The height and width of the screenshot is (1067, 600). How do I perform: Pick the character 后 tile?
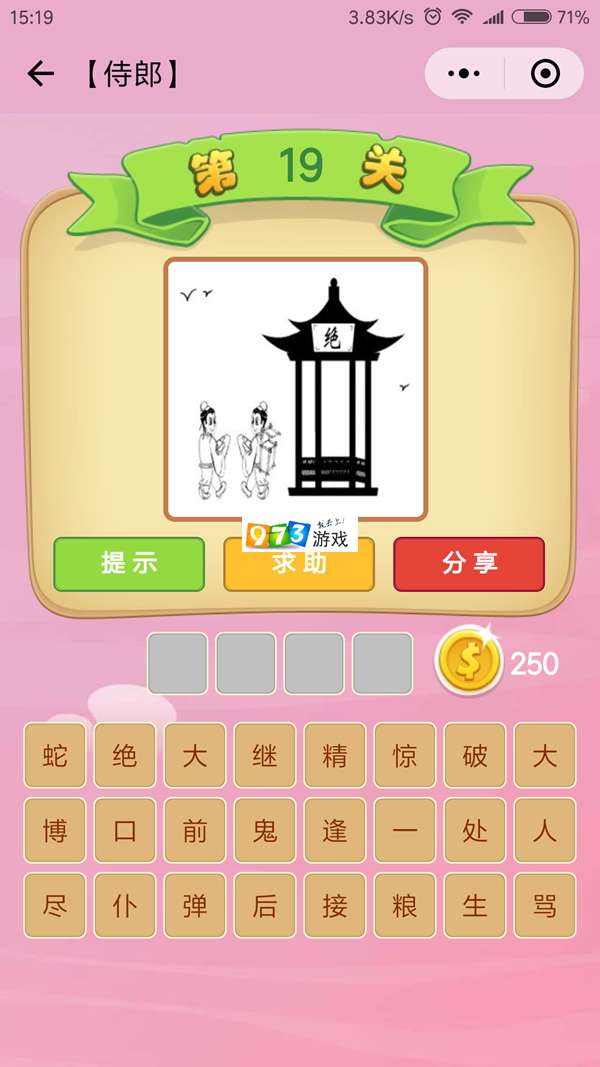[265, 905]
